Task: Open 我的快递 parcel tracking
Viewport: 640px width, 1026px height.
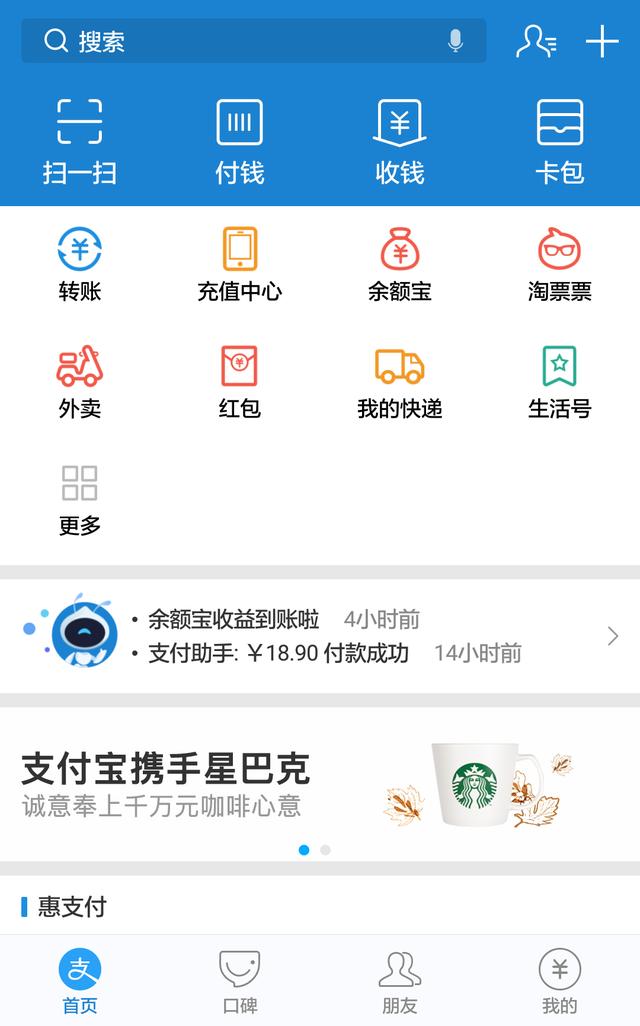Action: point(400,382)
